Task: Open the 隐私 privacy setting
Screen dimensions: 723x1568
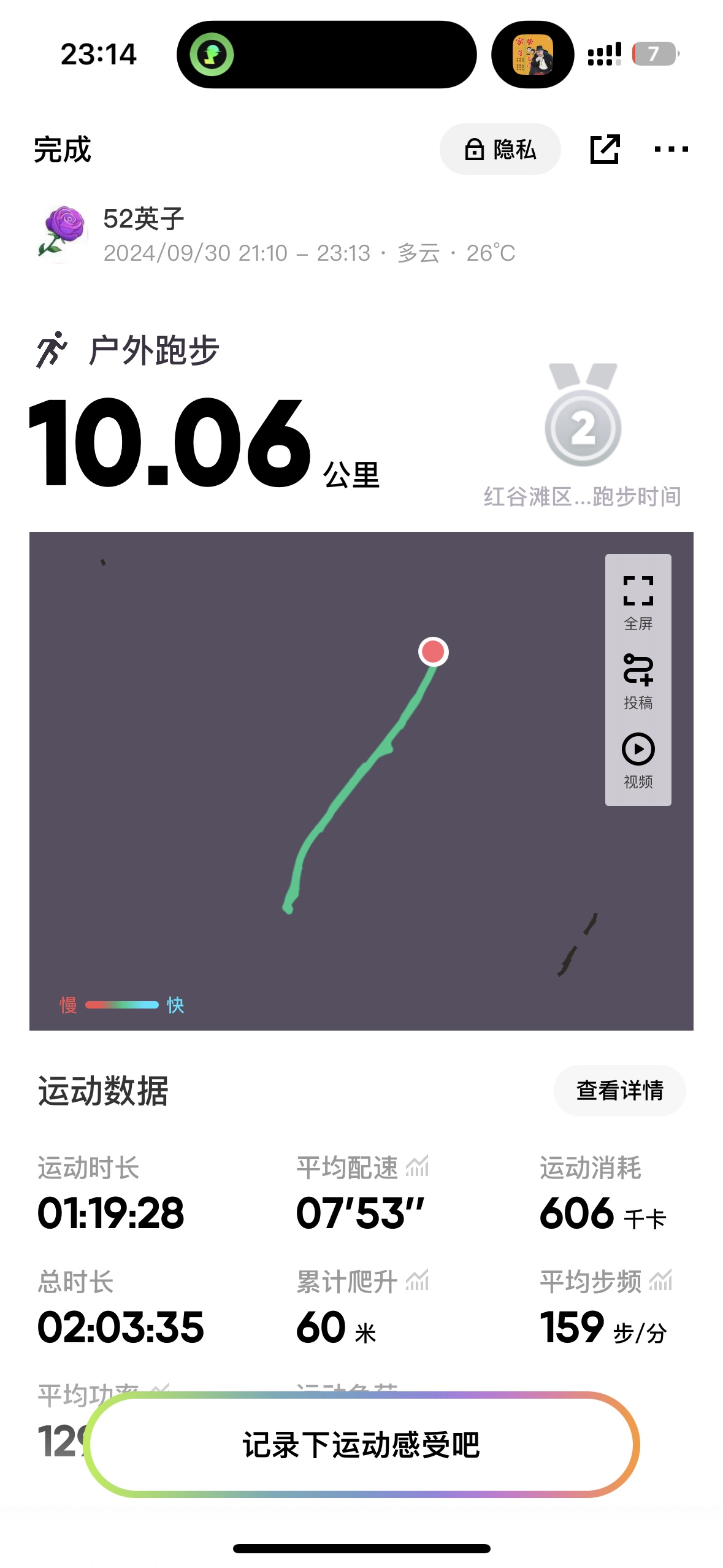Action: pyautogui.click(x=500, y=149)
